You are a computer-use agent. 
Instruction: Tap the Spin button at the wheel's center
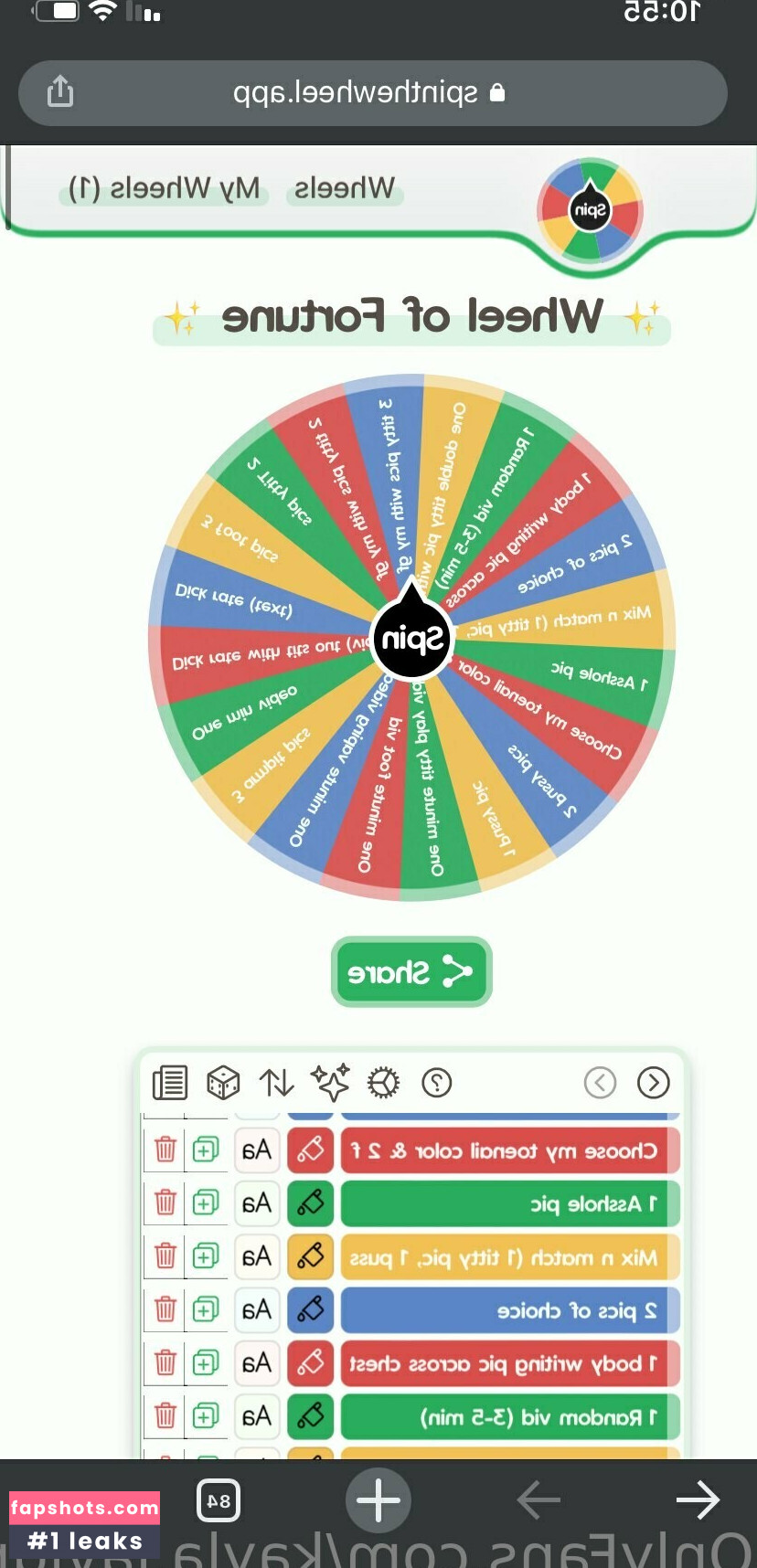(411, 638)
